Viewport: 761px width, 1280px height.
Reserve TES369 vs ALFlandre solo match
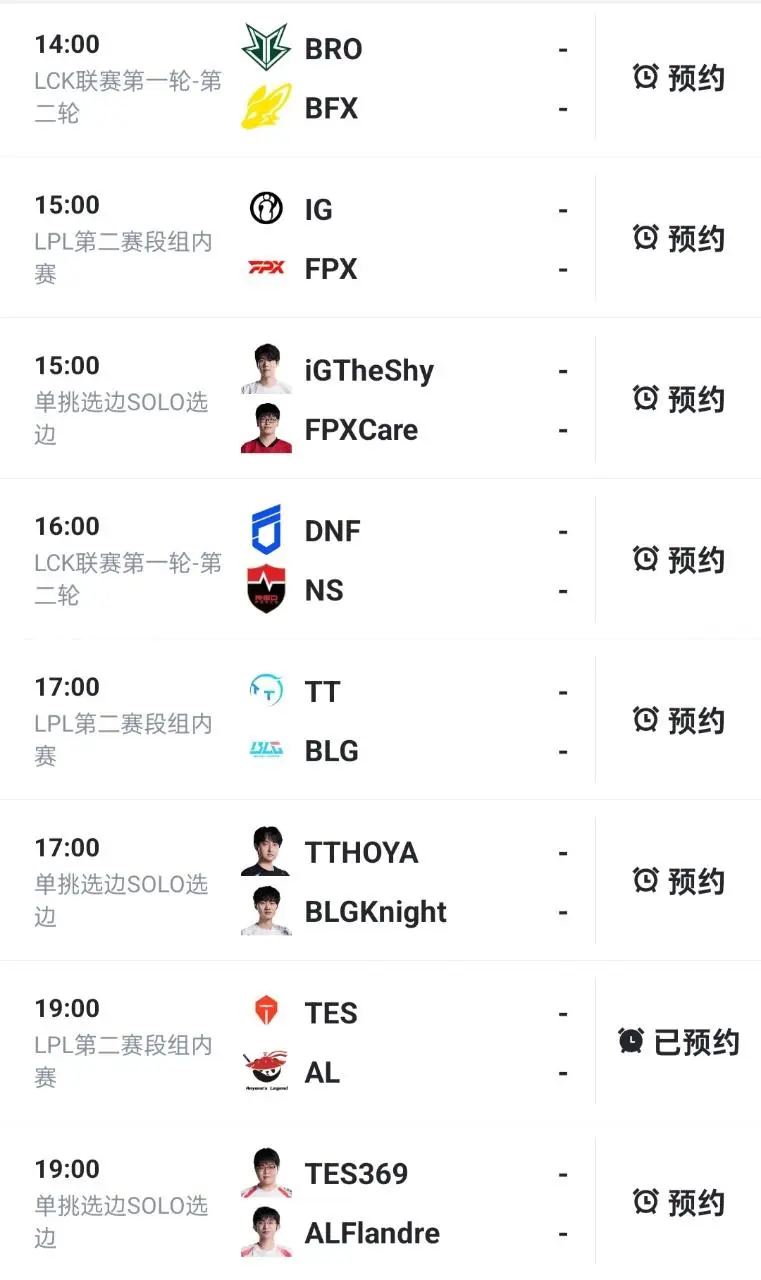[679, 1203]
